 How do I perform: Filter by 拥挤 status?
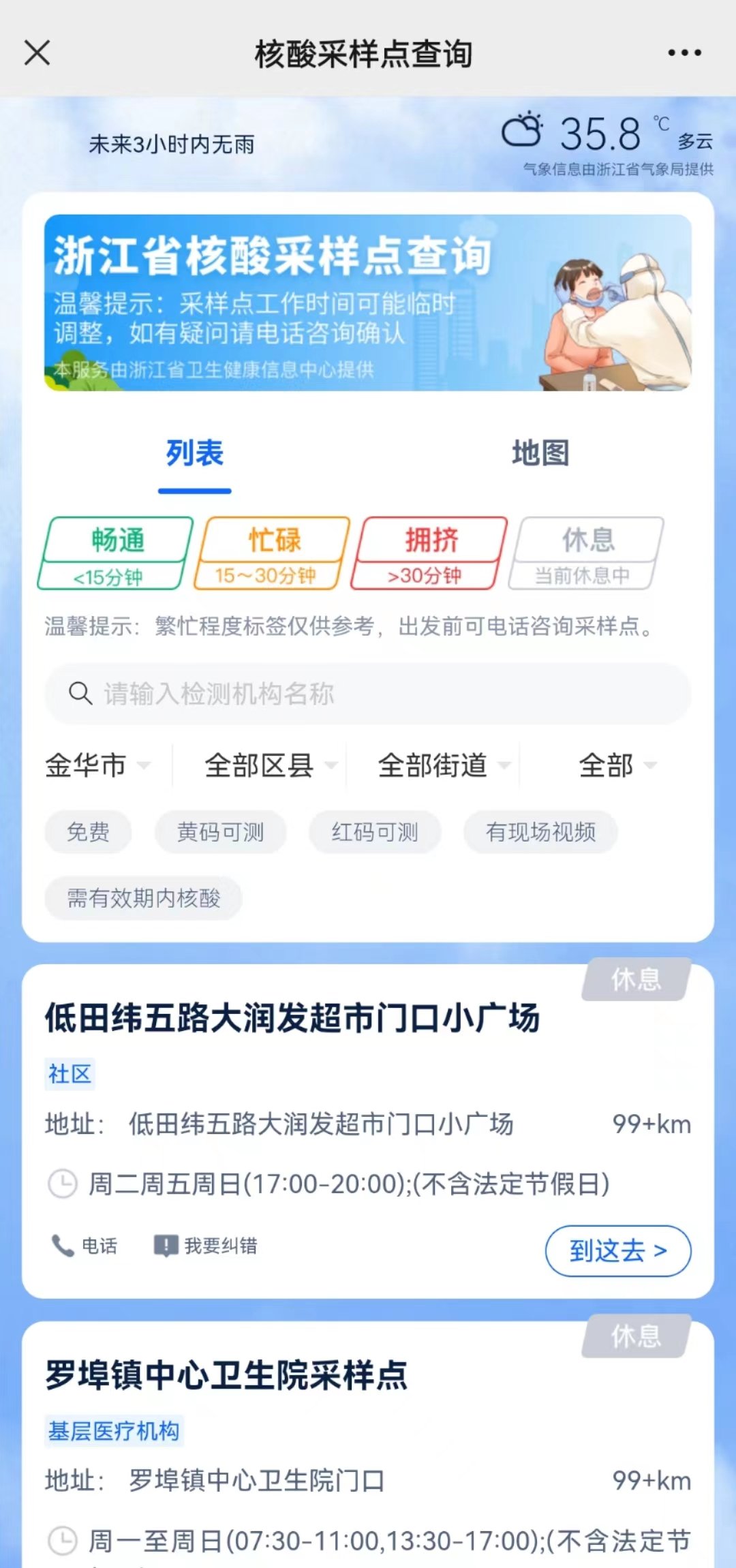(x=429, y=553)
